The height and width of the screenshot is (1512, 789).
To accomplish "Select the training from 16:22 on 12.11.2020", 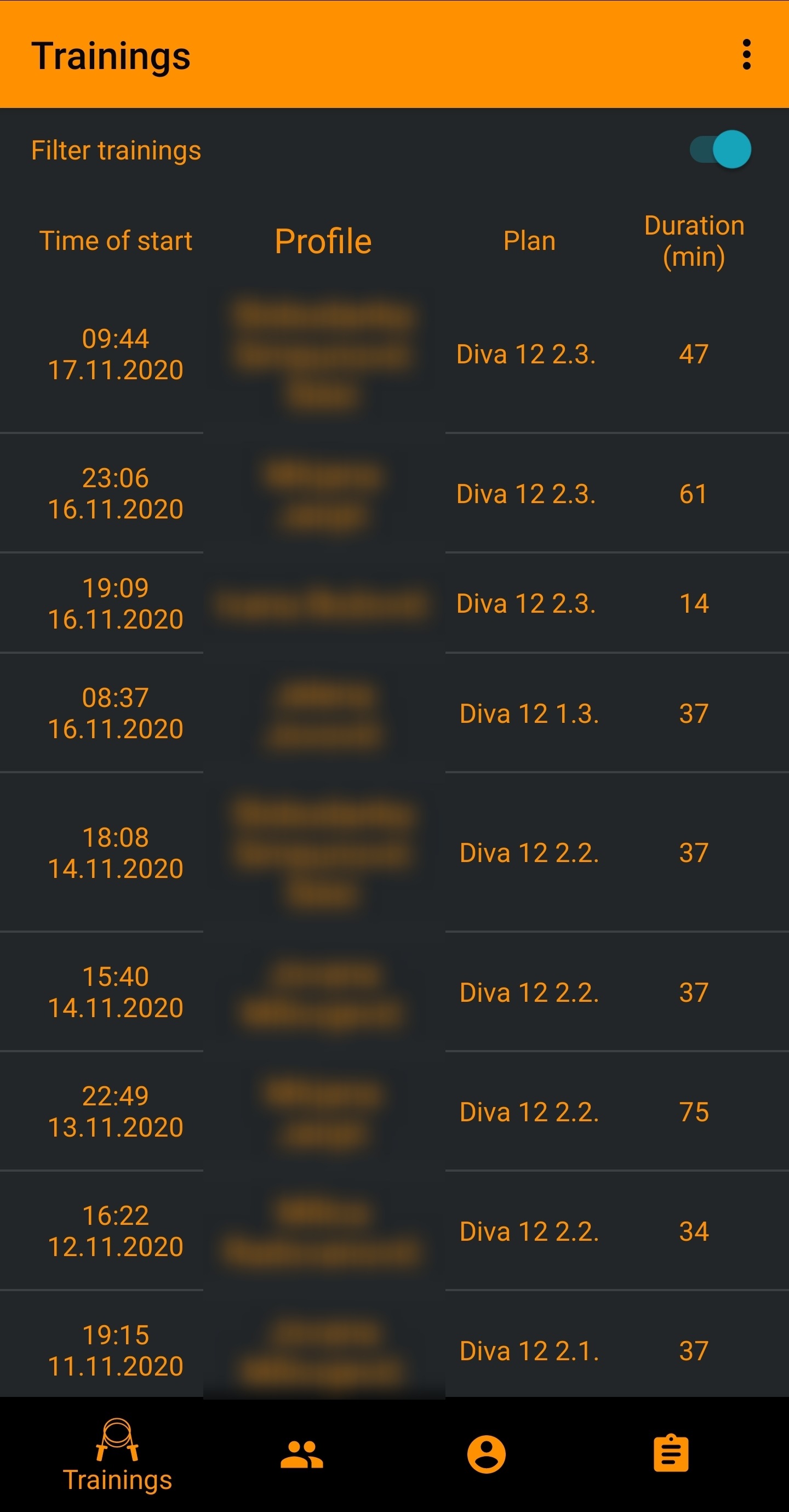I will (x=395, y=1231).
